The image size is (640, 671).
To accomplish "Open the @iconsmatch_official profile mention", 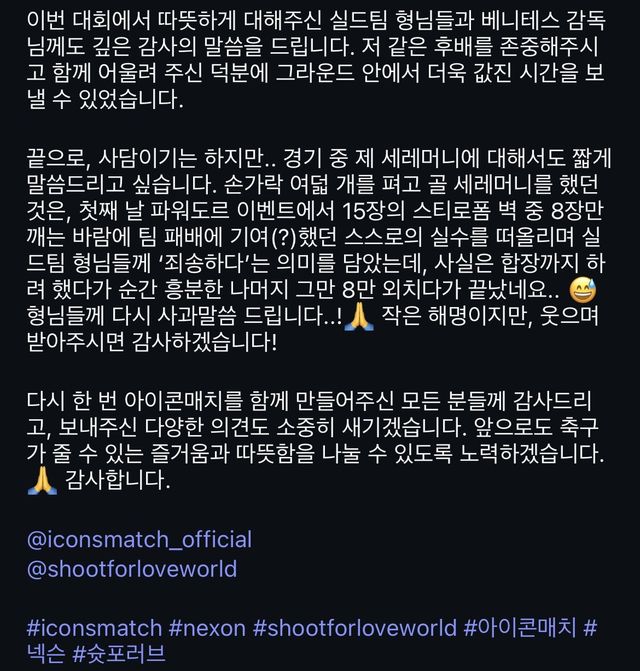I will click(x=139, y=540).
